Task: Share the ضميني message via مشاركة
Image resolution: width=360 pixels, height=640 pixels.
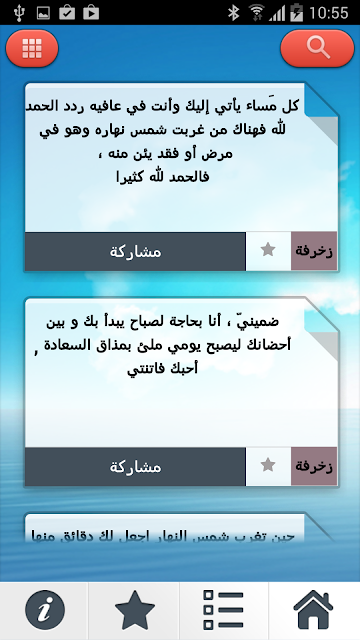Action: [x=135, y=467]
